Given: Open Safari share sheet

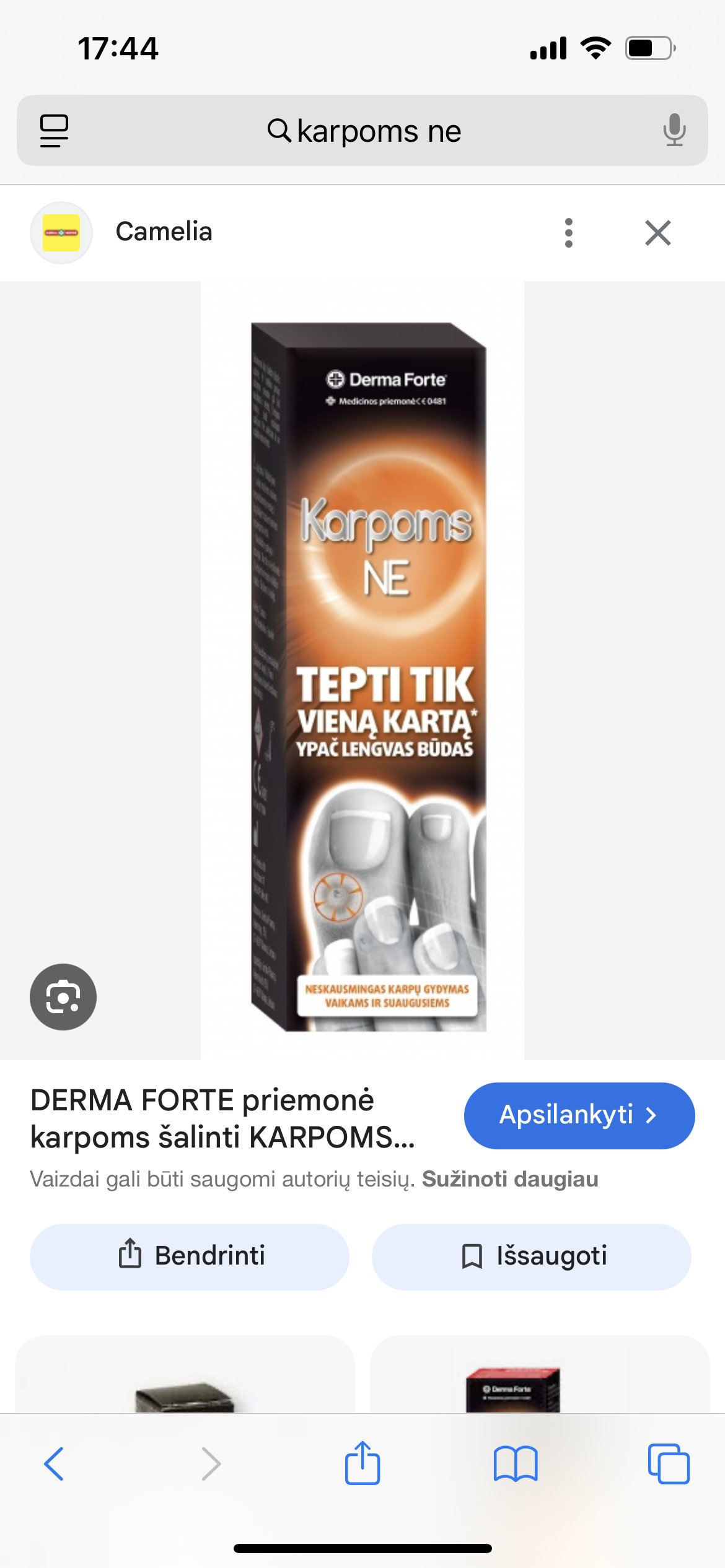Looking at the screenshot, I should click(362, 1463).
